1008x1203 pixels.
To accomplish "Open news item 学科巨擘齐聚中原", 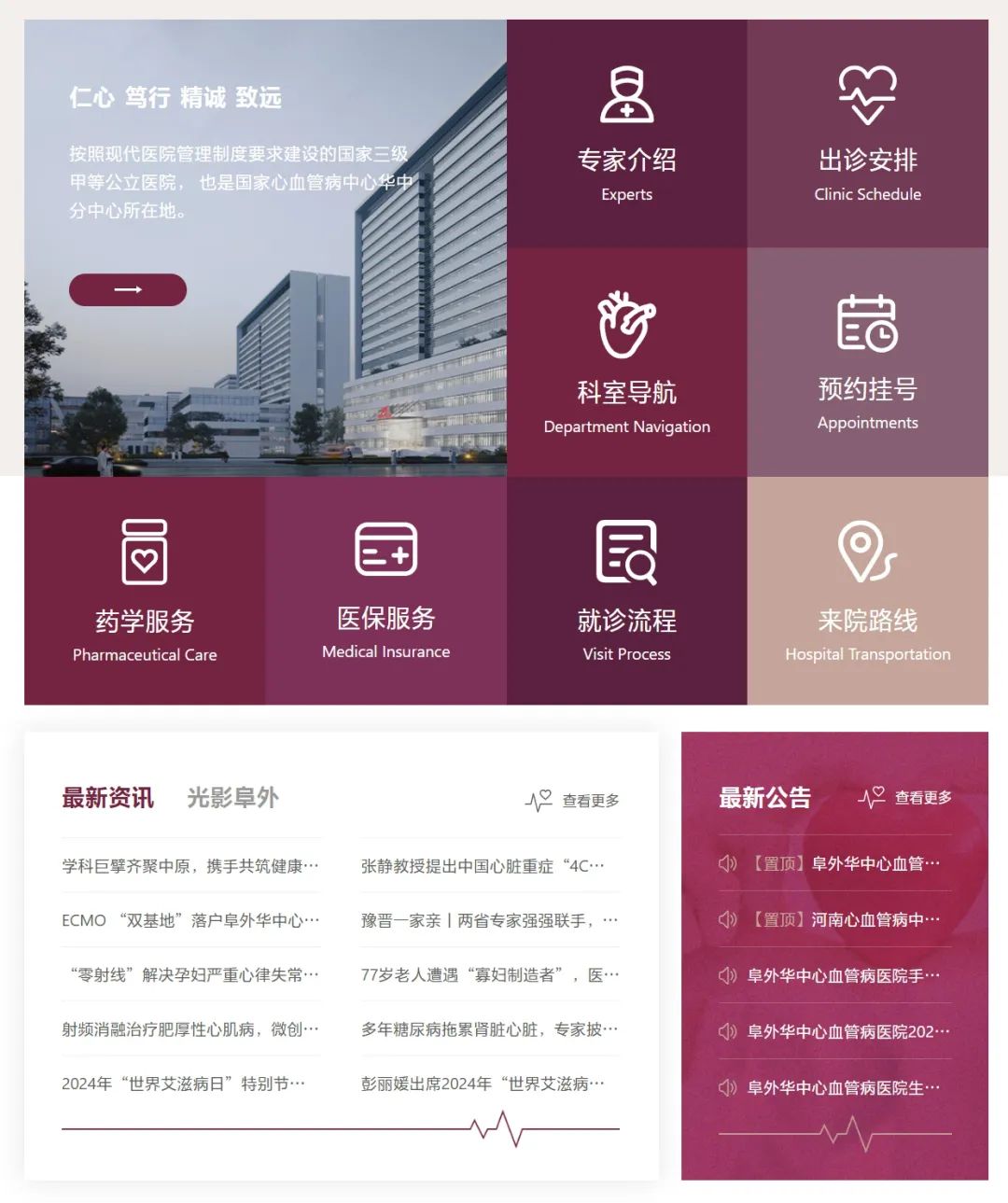I will [x=190, y=866].
